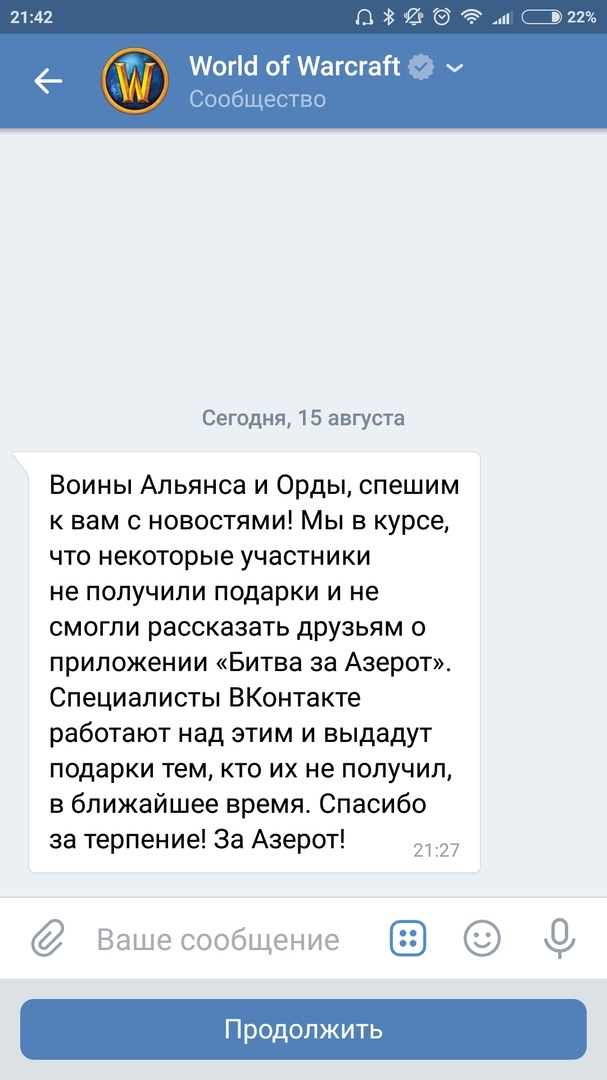The width and height of the screenshot is (607, 1080).
Task: Toggle the bot keyboard button
Action: 408,938
